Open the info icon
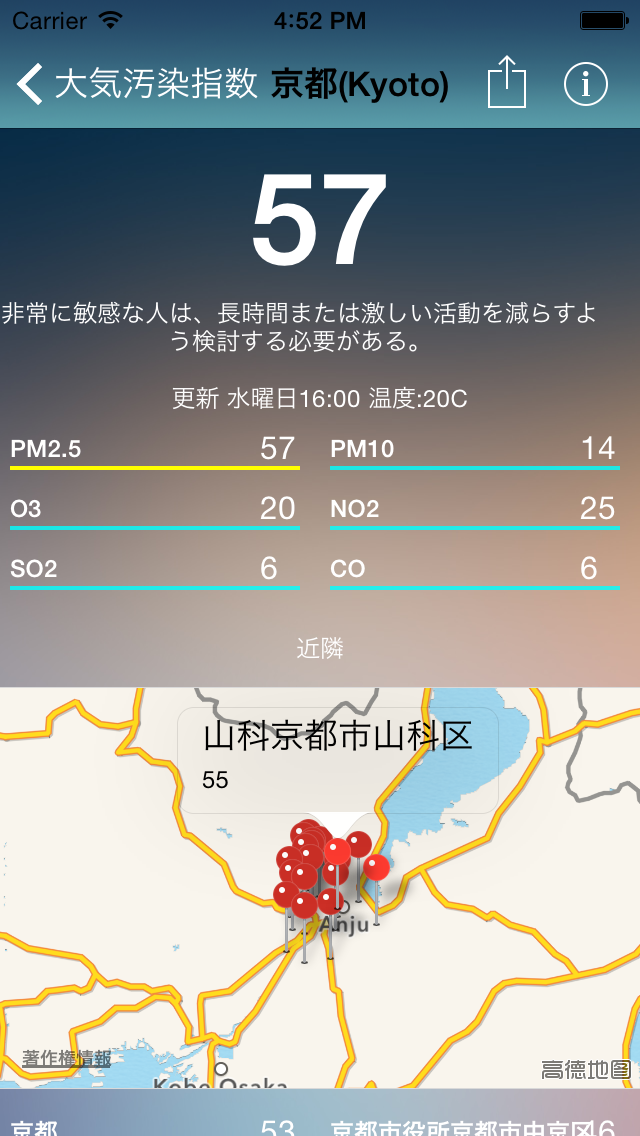This screenshot has width=640, height=1136. click(x=585, y=84)
